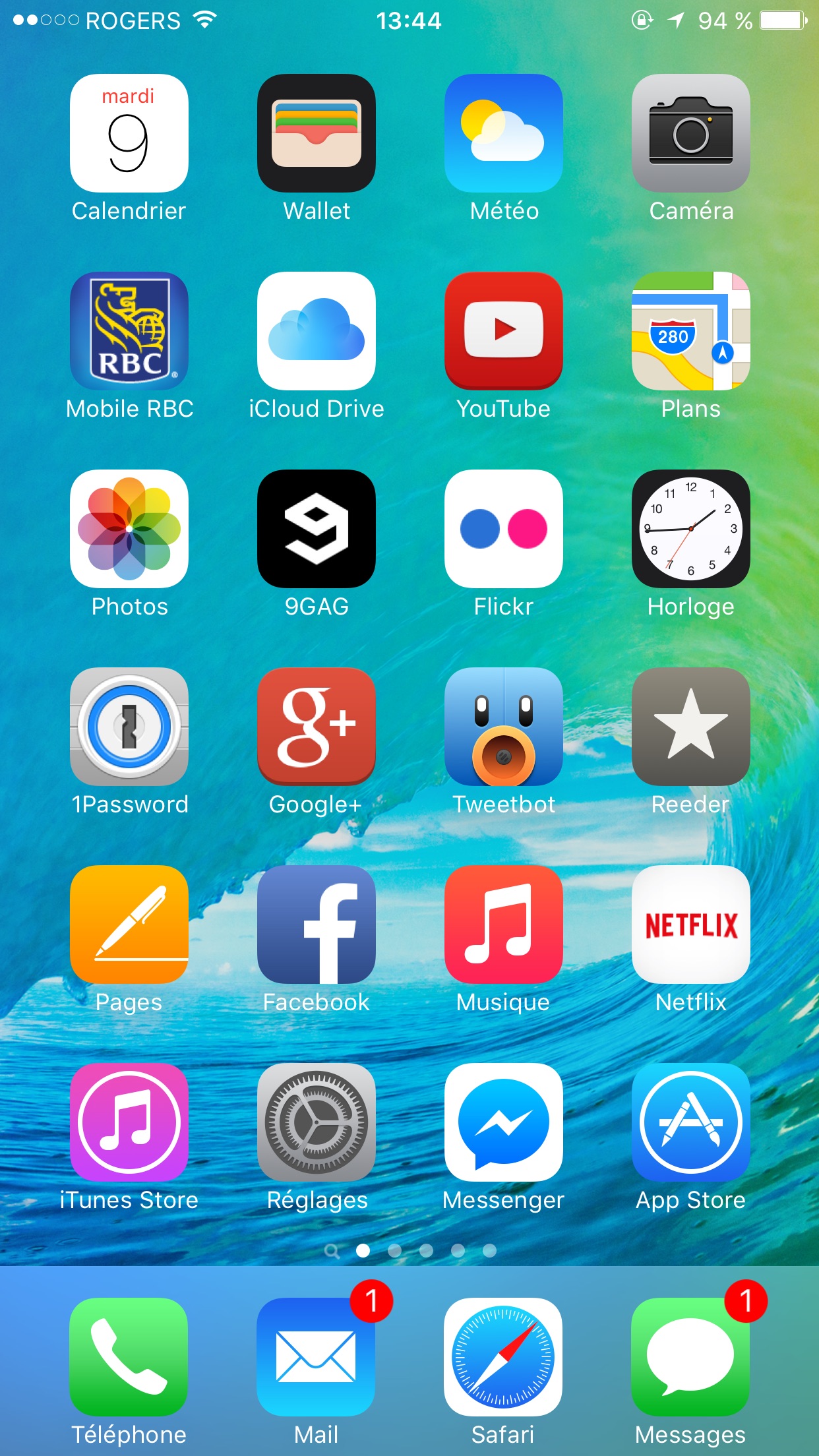Open the Facebook app

[x=316, y=925]
